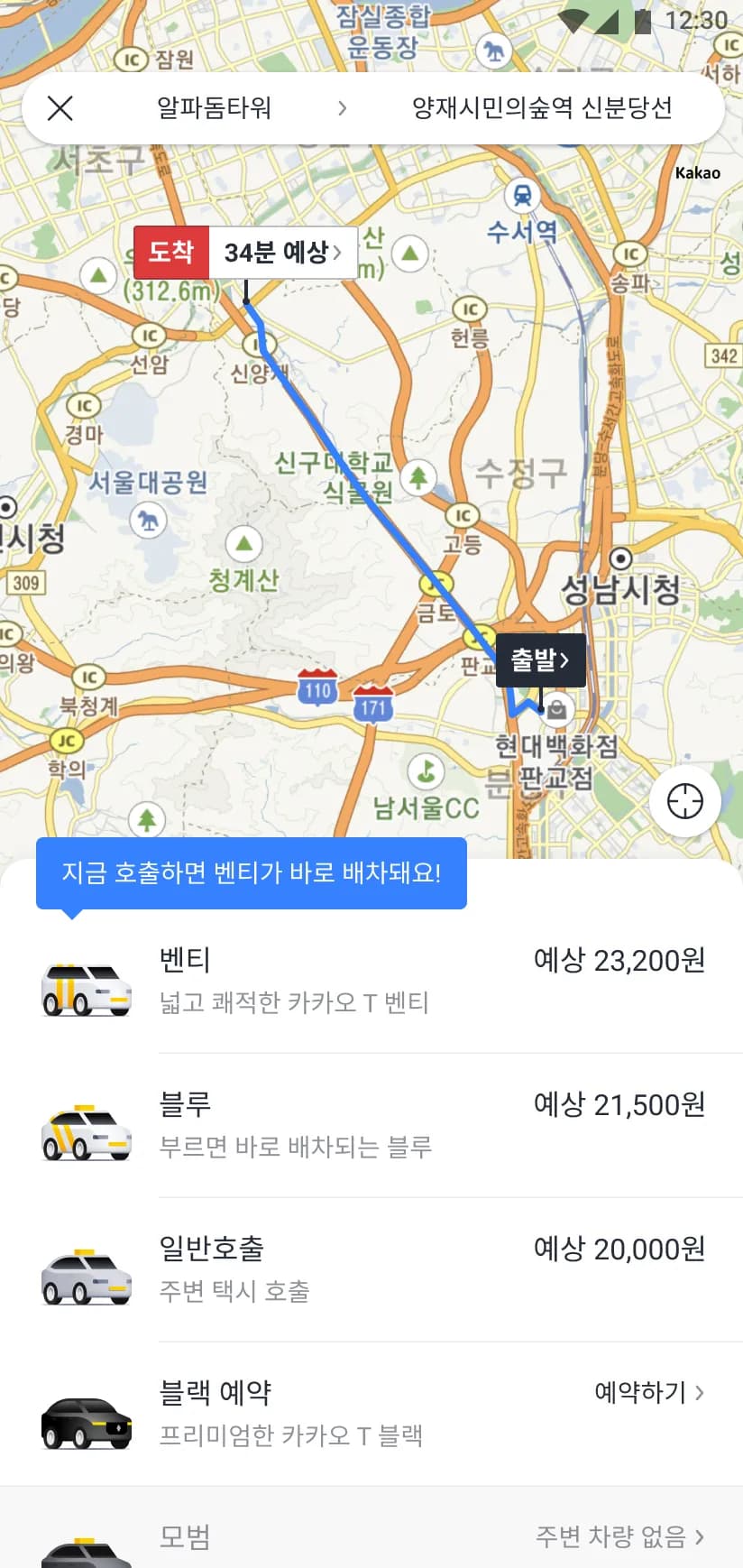The width and height of the screenshot is (743, 1568).
Task: Select 알파돔타워 as departure field
Action: [214, 107]
